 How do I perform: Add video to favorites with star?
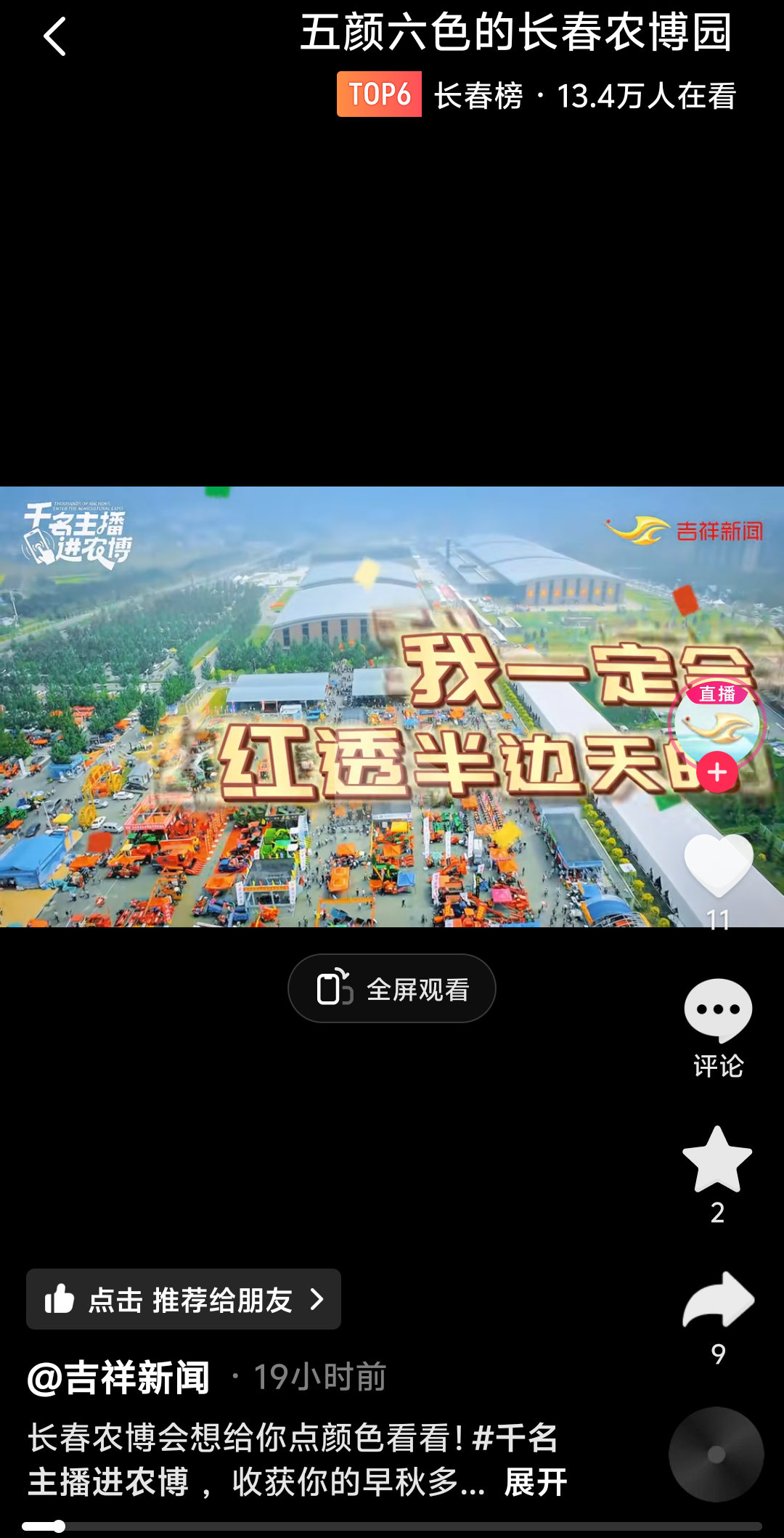point(717,1160)
